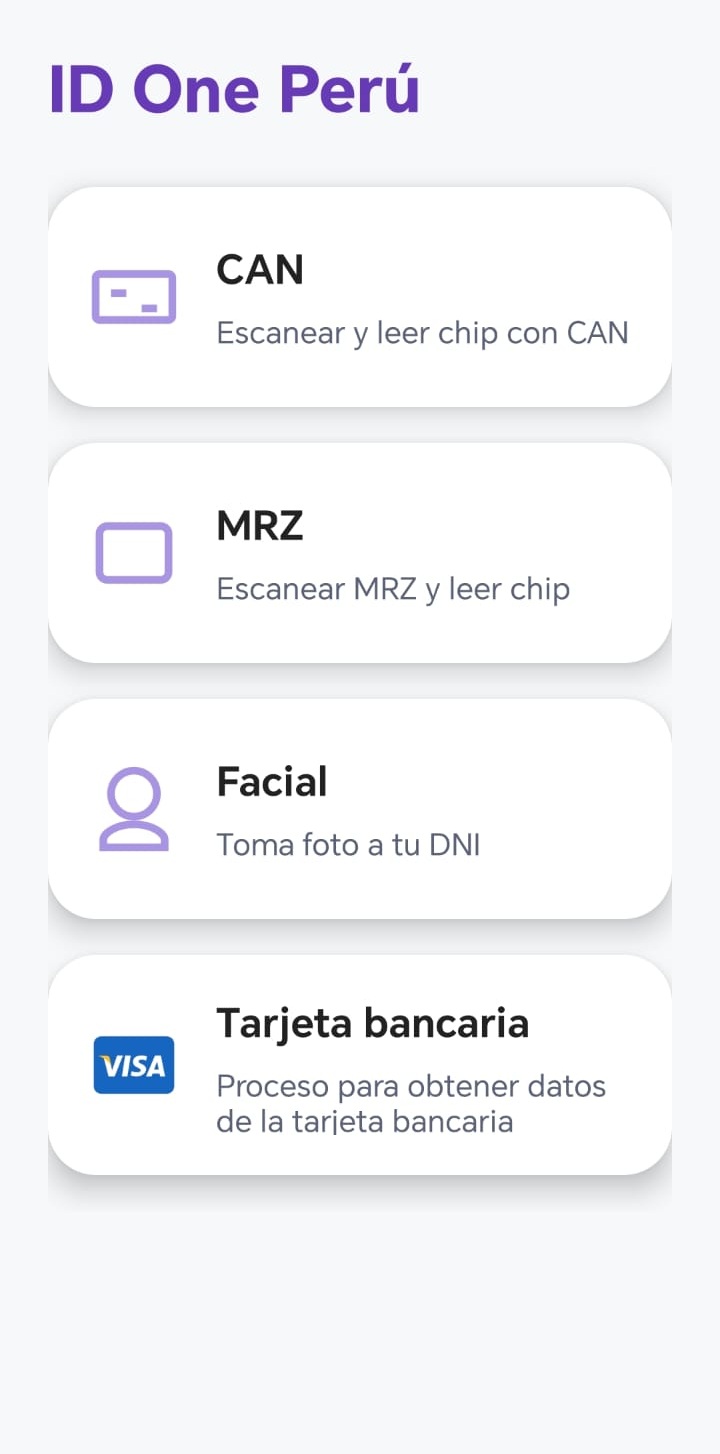Tap the bank card description text

tap(410, 1103)
